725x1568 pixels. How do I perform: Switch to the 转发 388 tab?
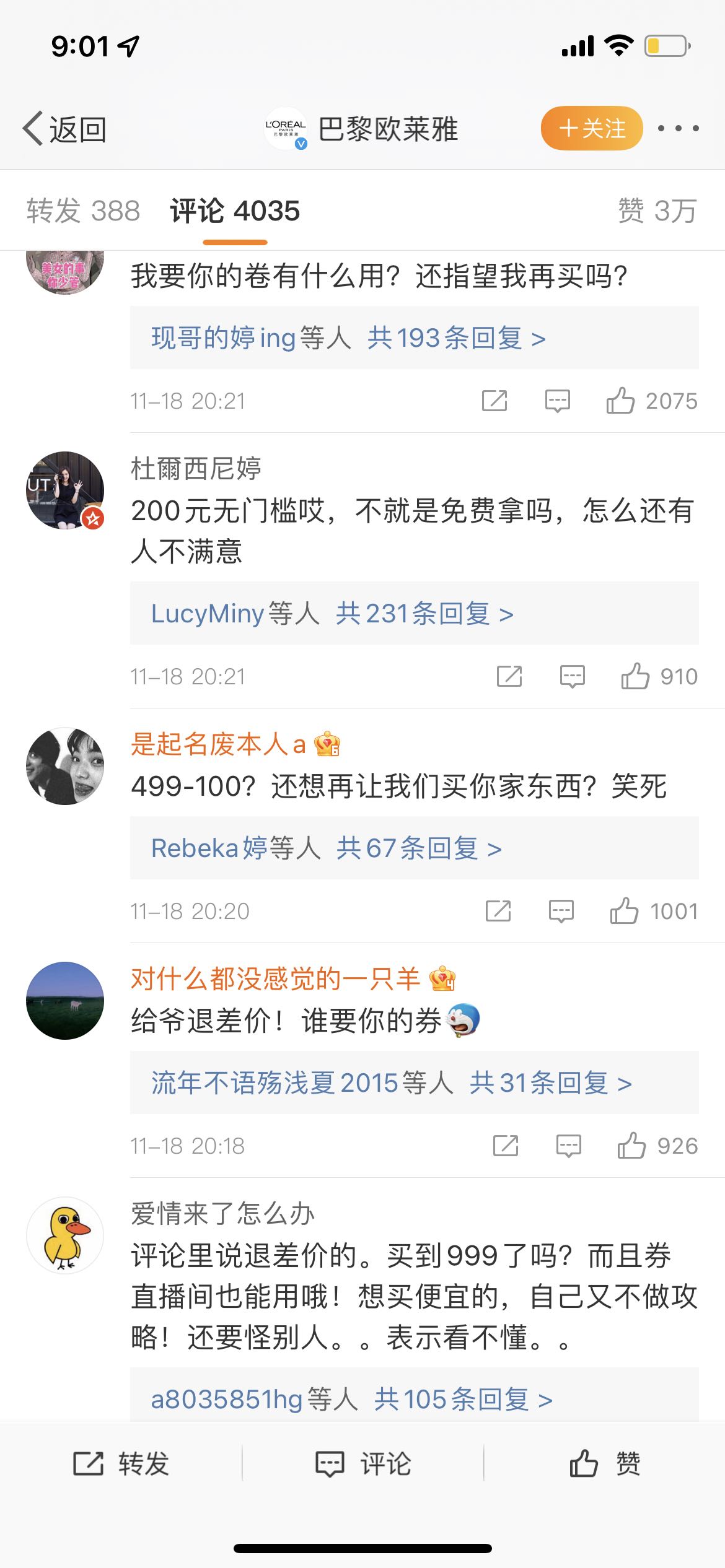[83, 211]
